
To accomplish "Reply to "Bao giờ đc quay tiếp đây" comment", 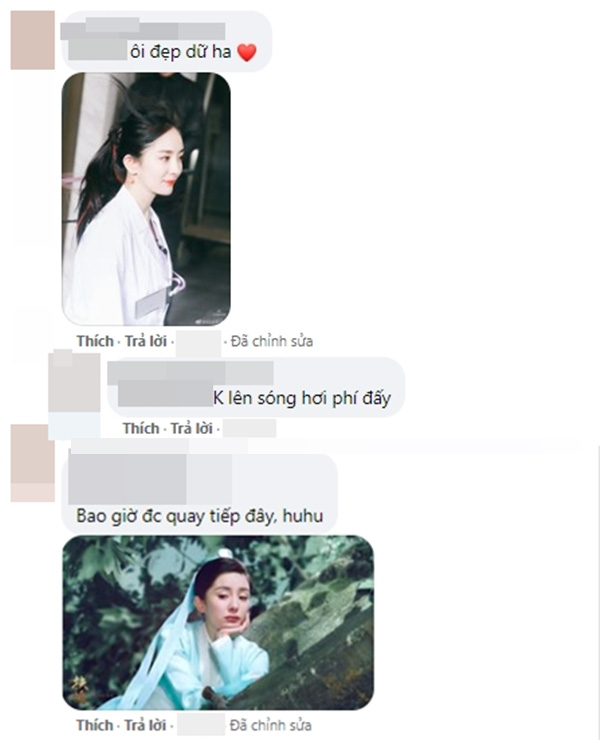I will click(x=145, y=725).
